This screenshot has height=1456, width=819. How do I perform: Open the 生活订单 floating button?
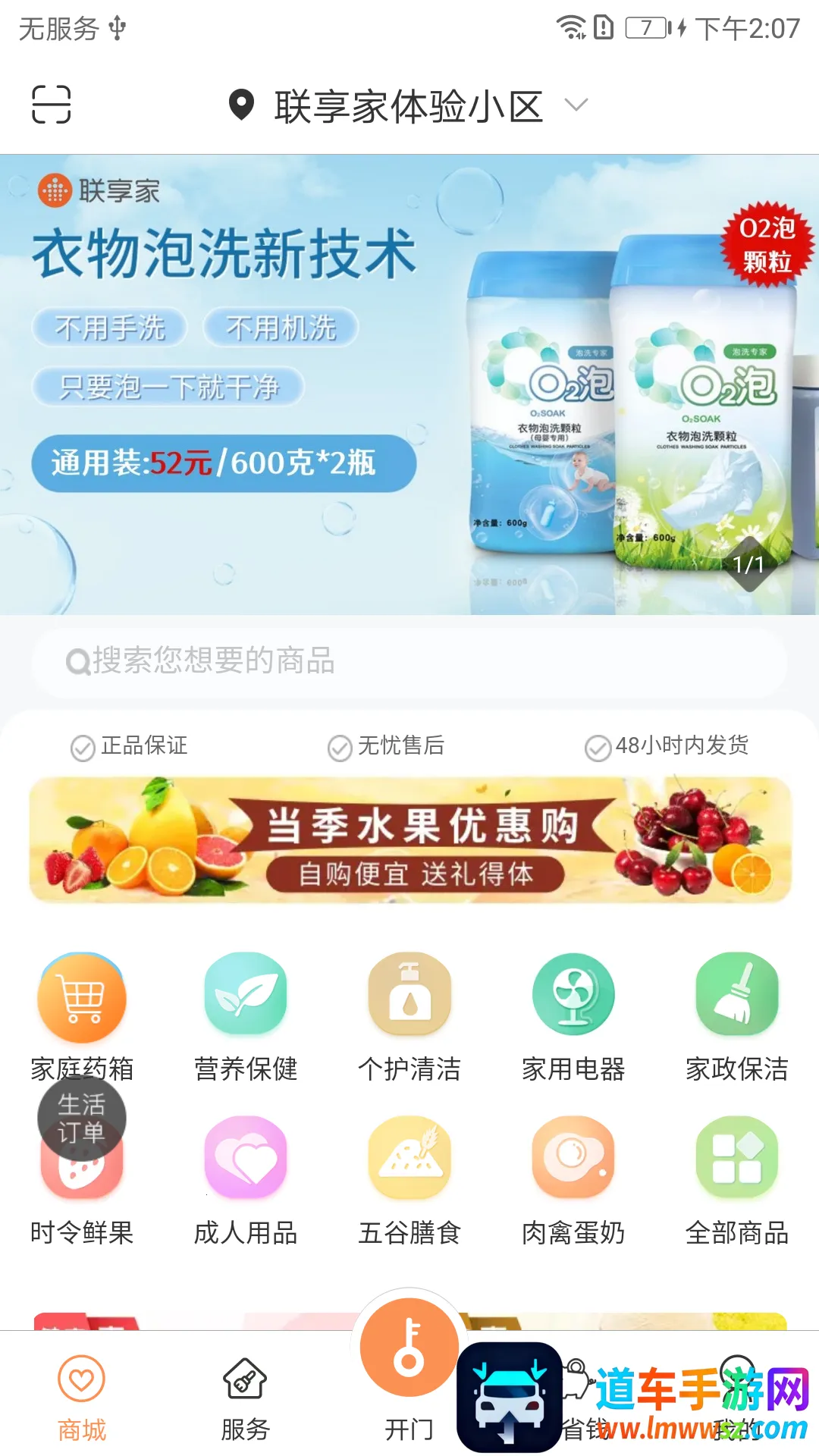82,1117
